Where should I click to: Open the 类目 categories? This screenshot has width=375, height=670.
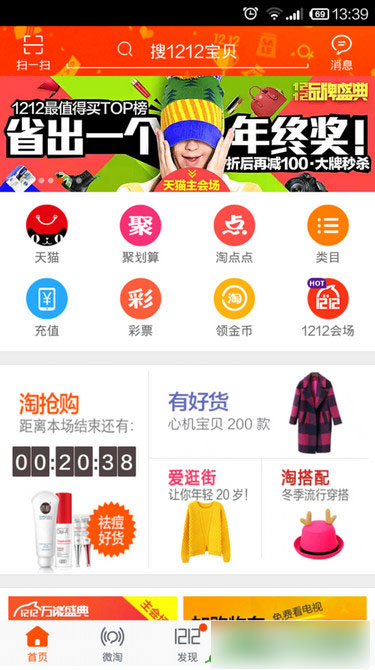point(328,234)
